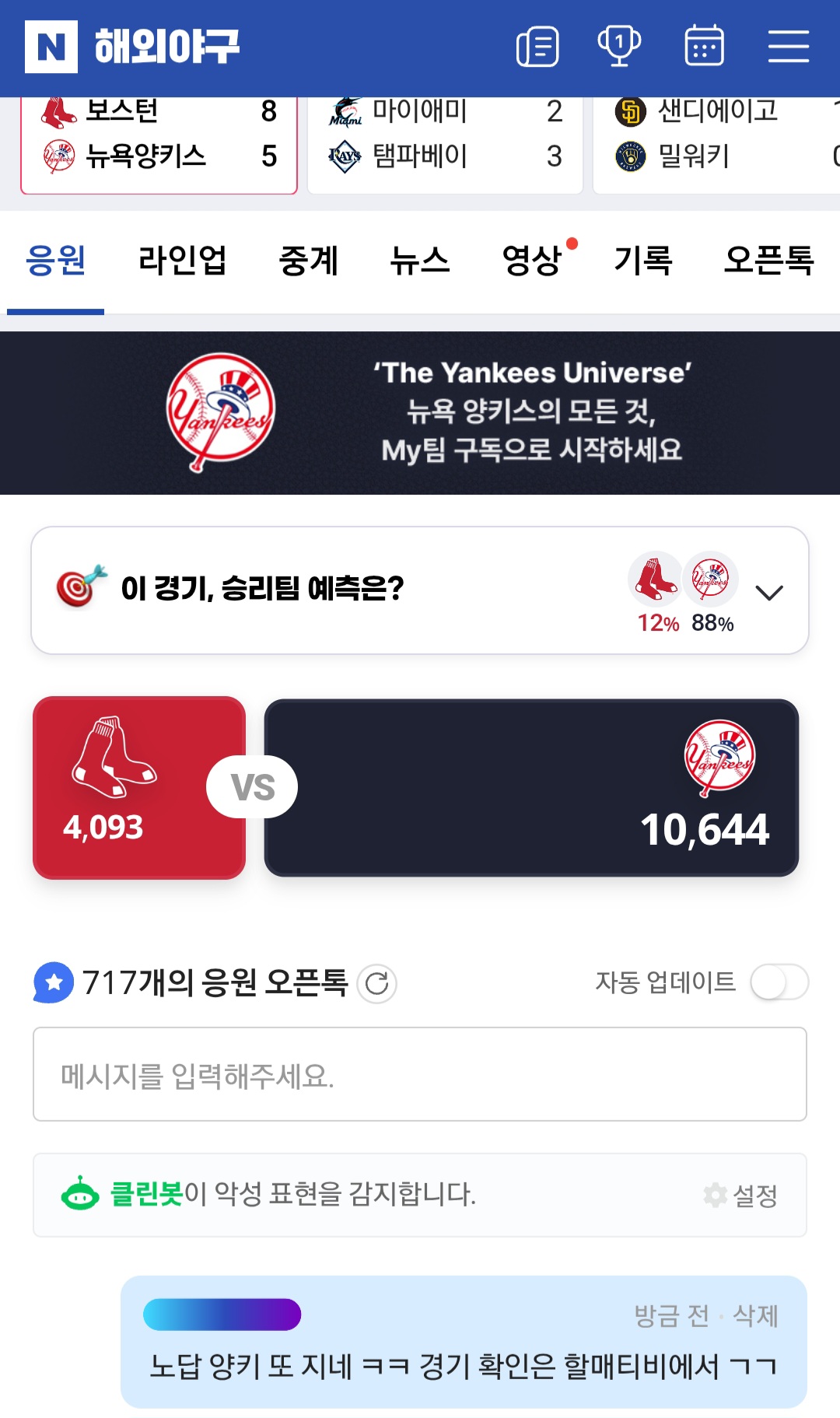Tap the 메시지를 입력해주세요 input field

(420, 1074)
